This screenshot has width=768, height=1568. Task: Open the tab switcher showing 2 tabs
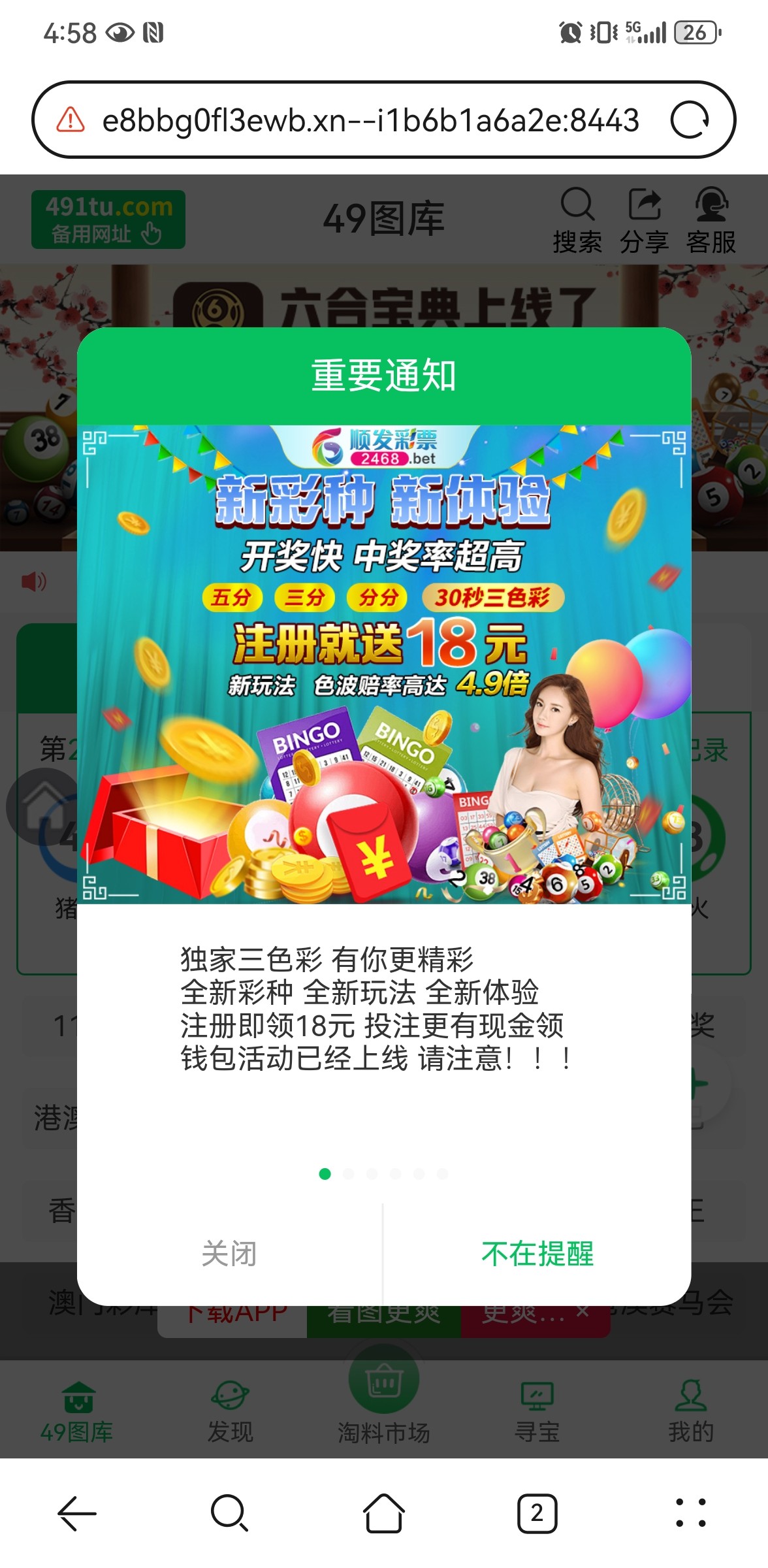coord(537,1513)
